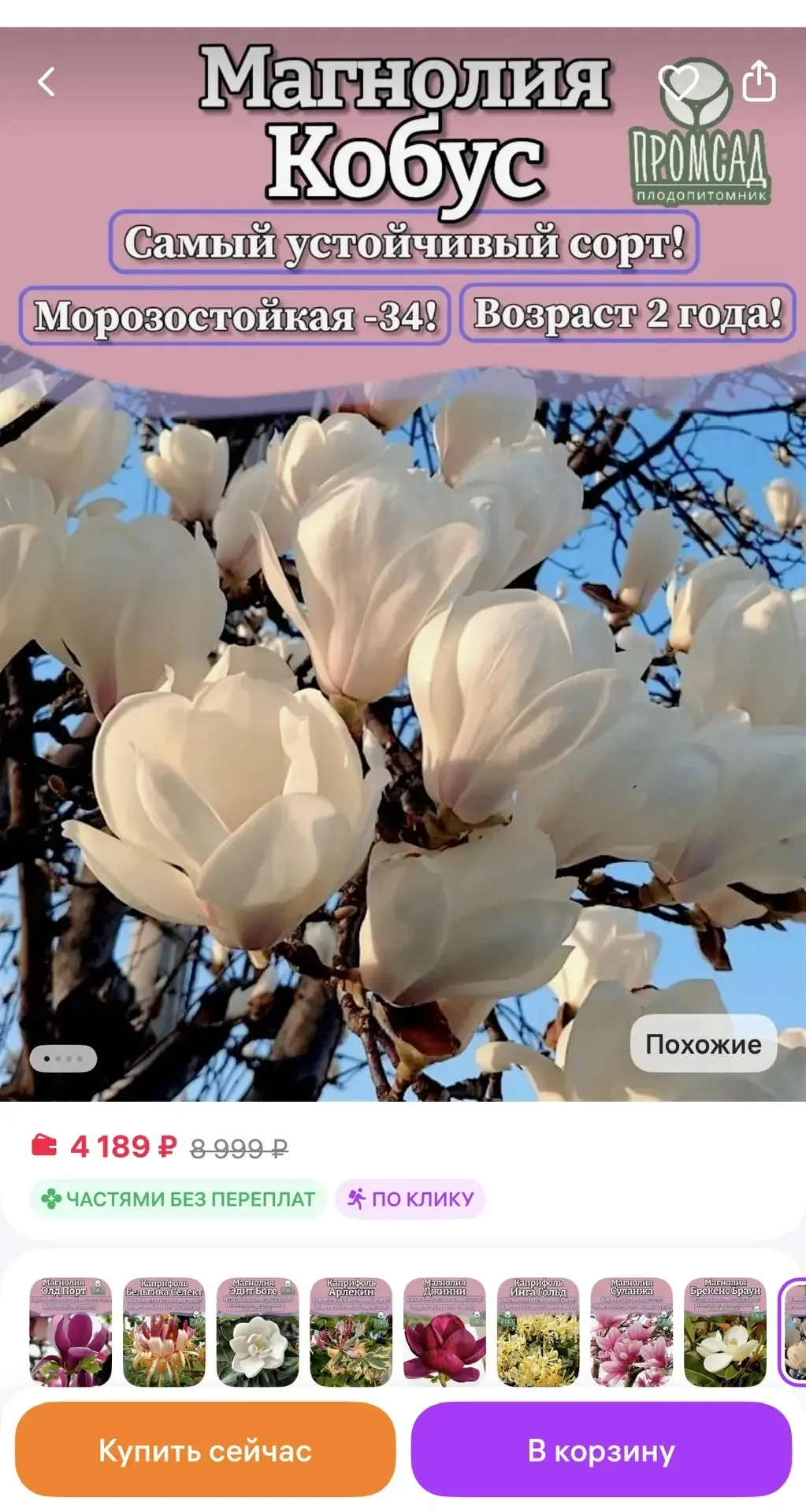Select the Магнолия Суланжа variant
This screenshot has height=1512, width=806.
632,1332
